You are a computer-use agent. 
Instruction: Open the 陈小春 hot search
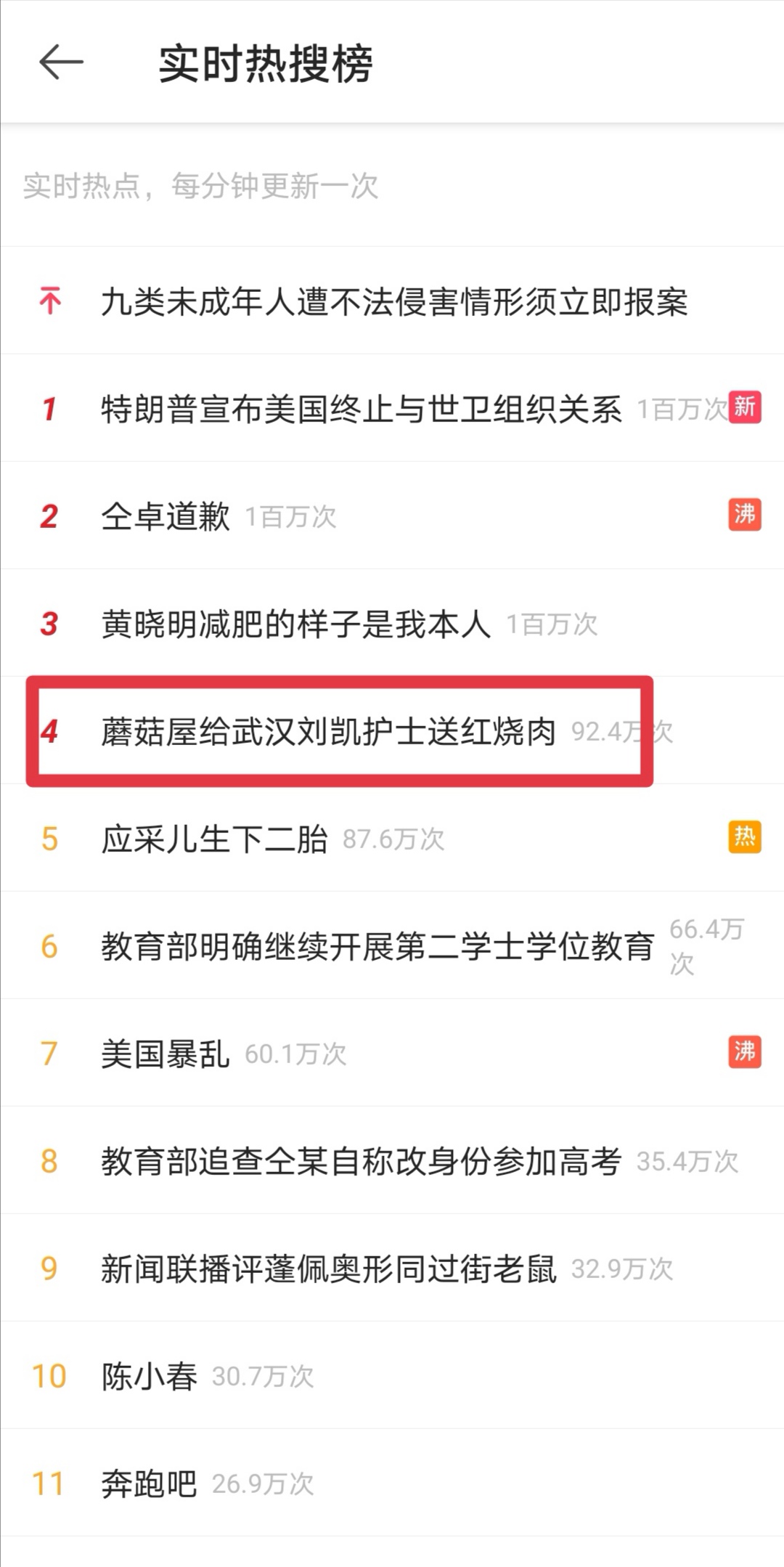pyautogui.click(x=150, y=1376)
